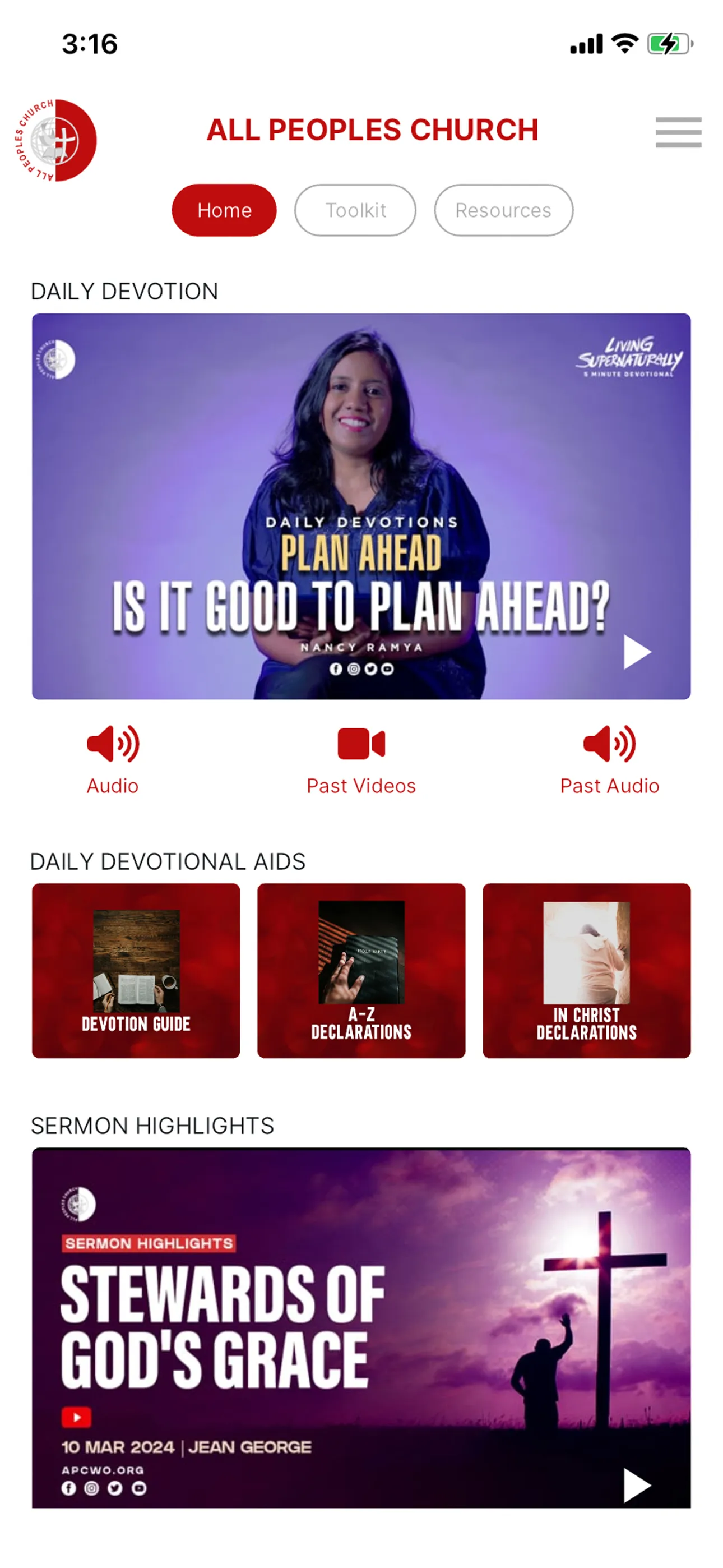The height and width of the screenshot is (1568, 723).
Task: Switch to the Resources tab
Action: pos(503,210)
